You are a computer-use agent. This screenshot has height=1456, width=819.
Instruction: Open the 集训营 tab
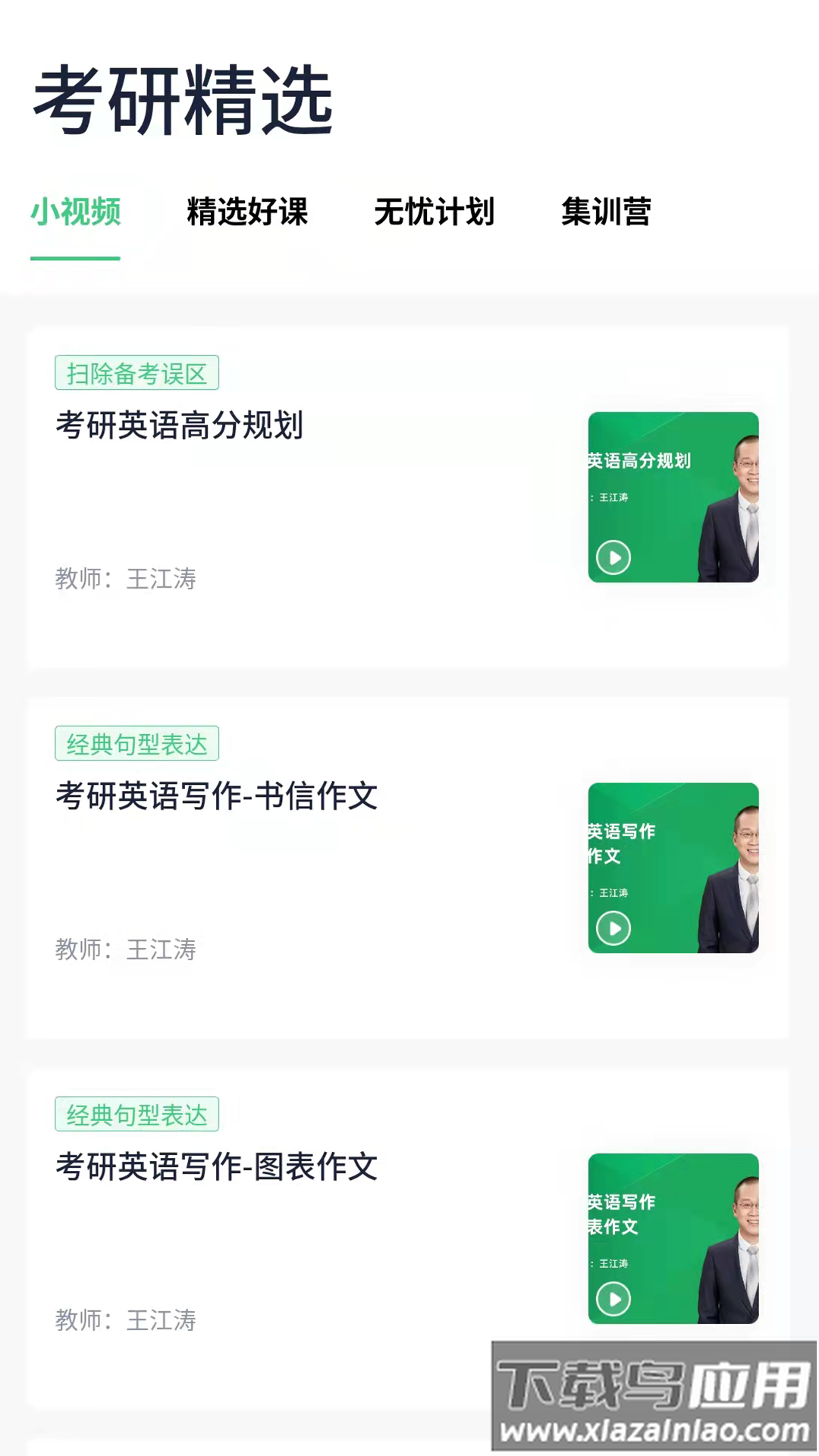pos(606,213)
